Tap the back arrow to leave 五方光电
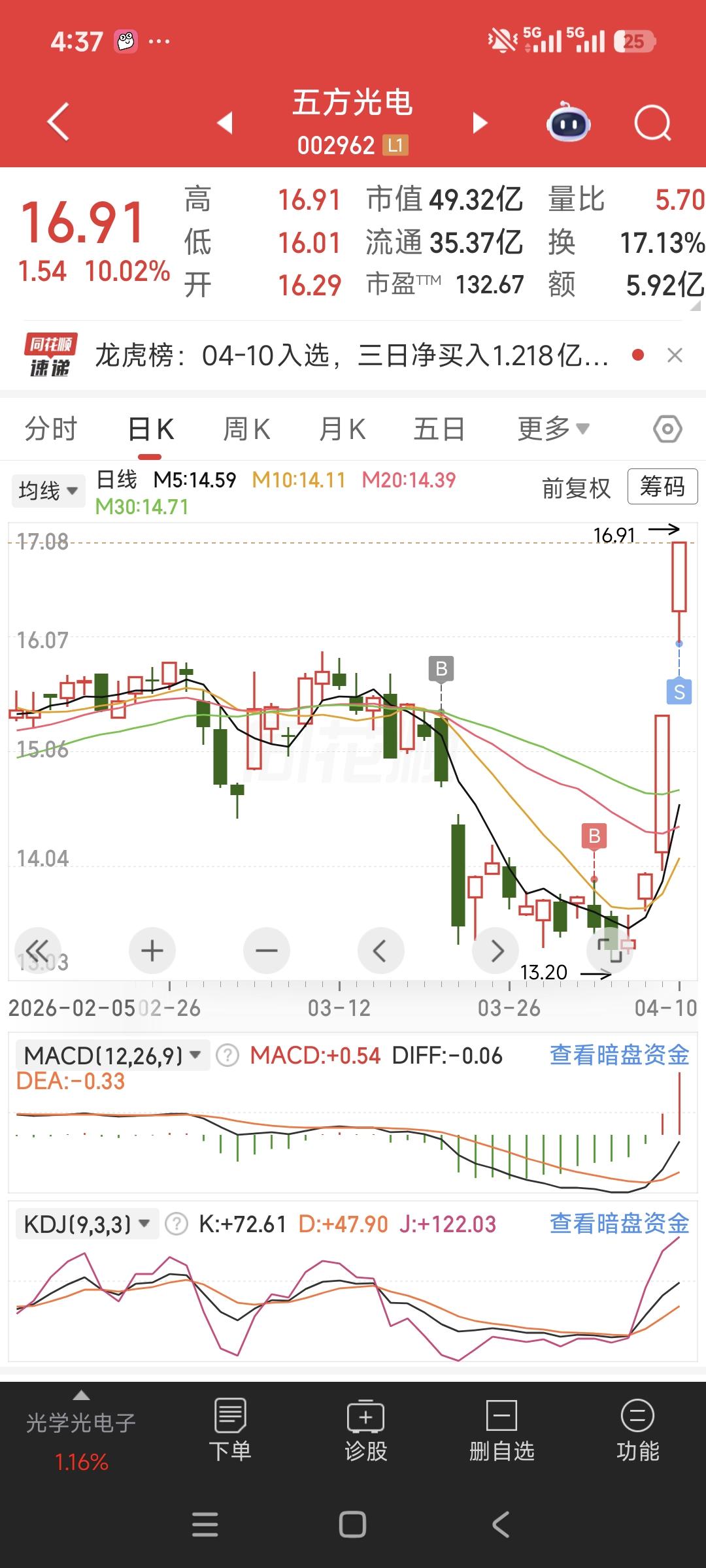 click(58, 122)
